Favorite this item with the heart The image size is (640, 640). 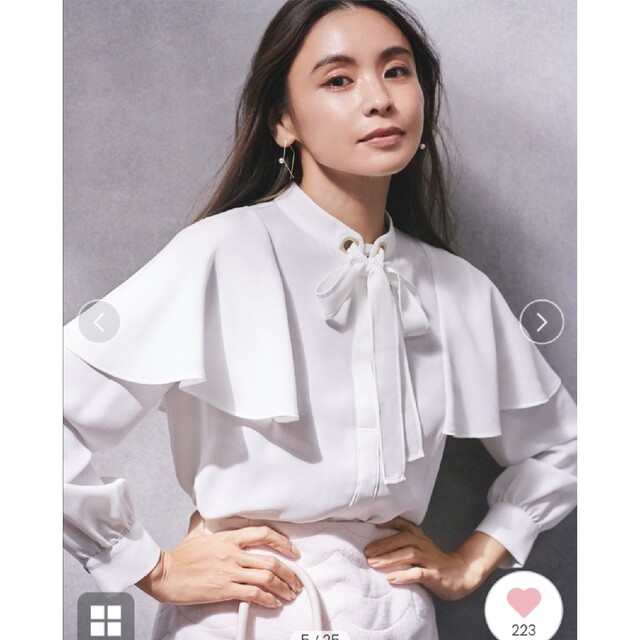[x=523, y=601]
